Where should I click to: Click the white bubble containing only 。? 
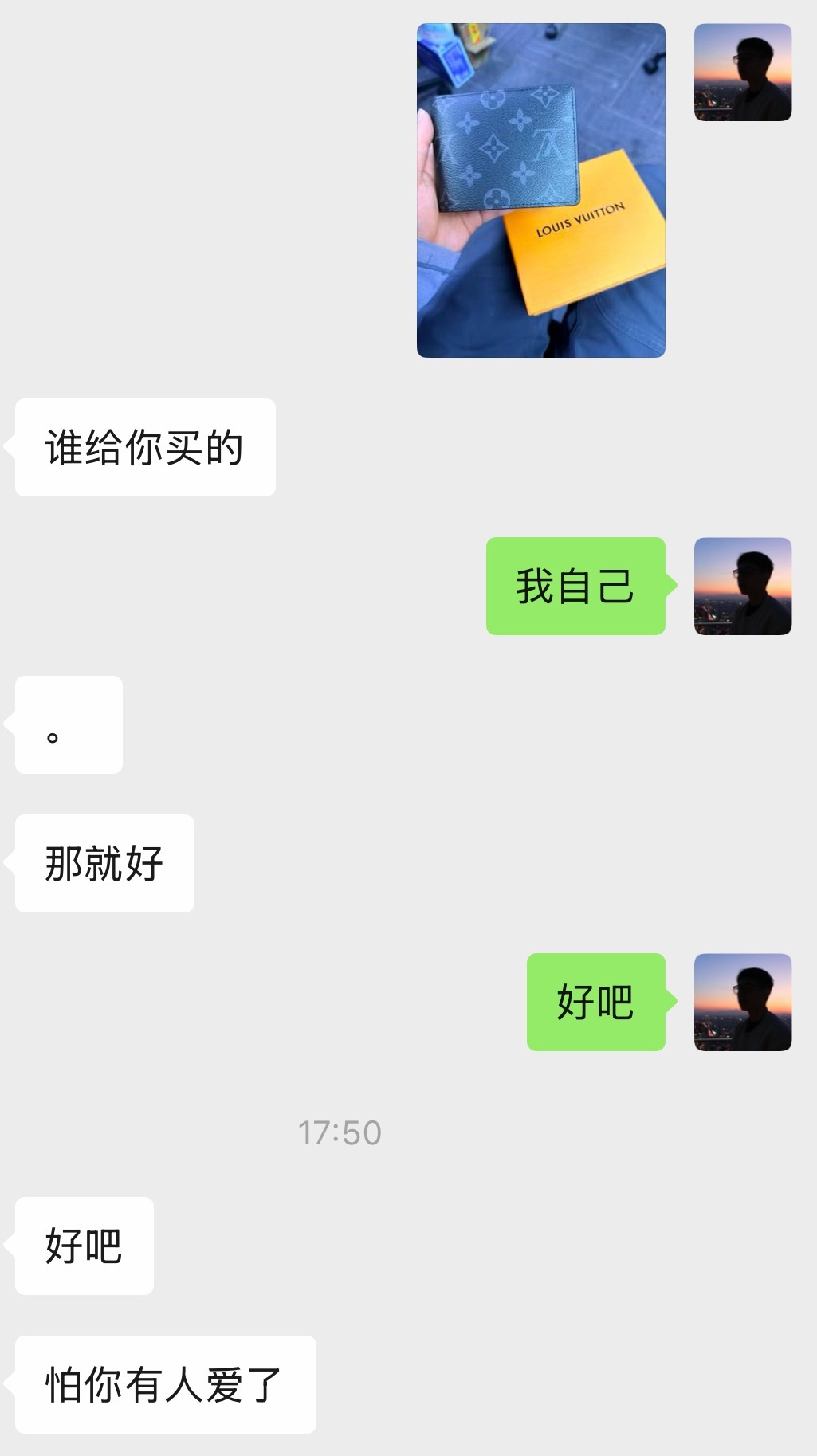tap(68, 725)
